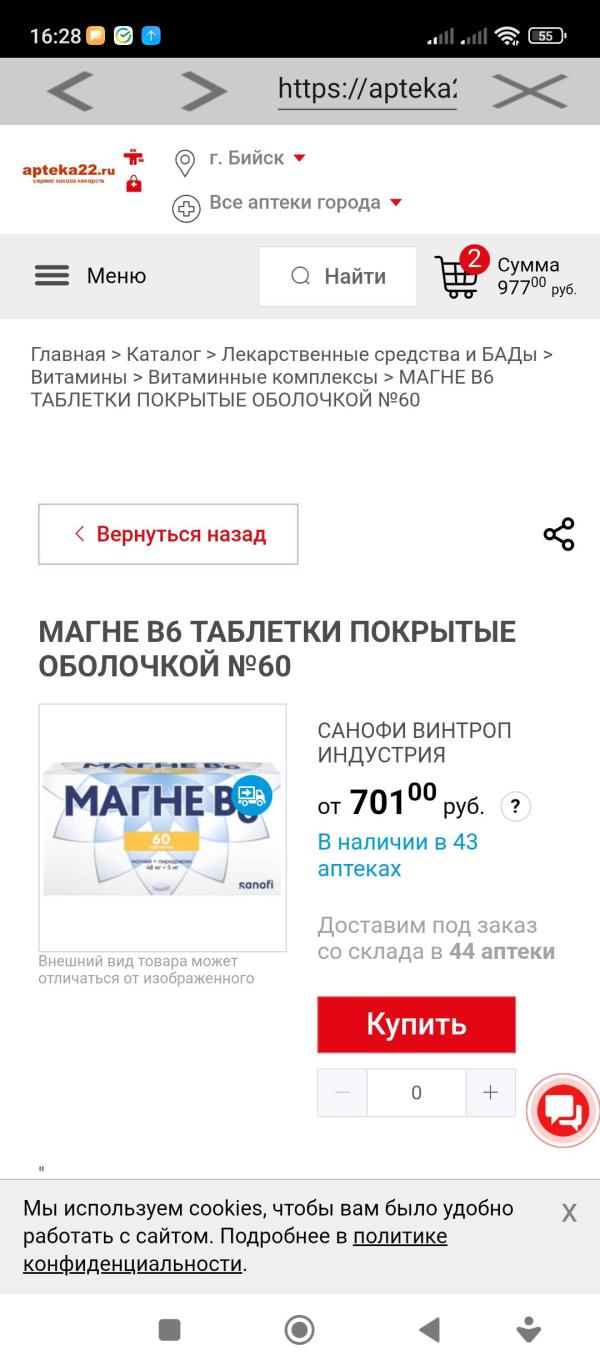Viewport: 600px width, 1366px height.
Task: Go back with the browser back arrow
Action: pyautogui.click(x=70, y=92)
